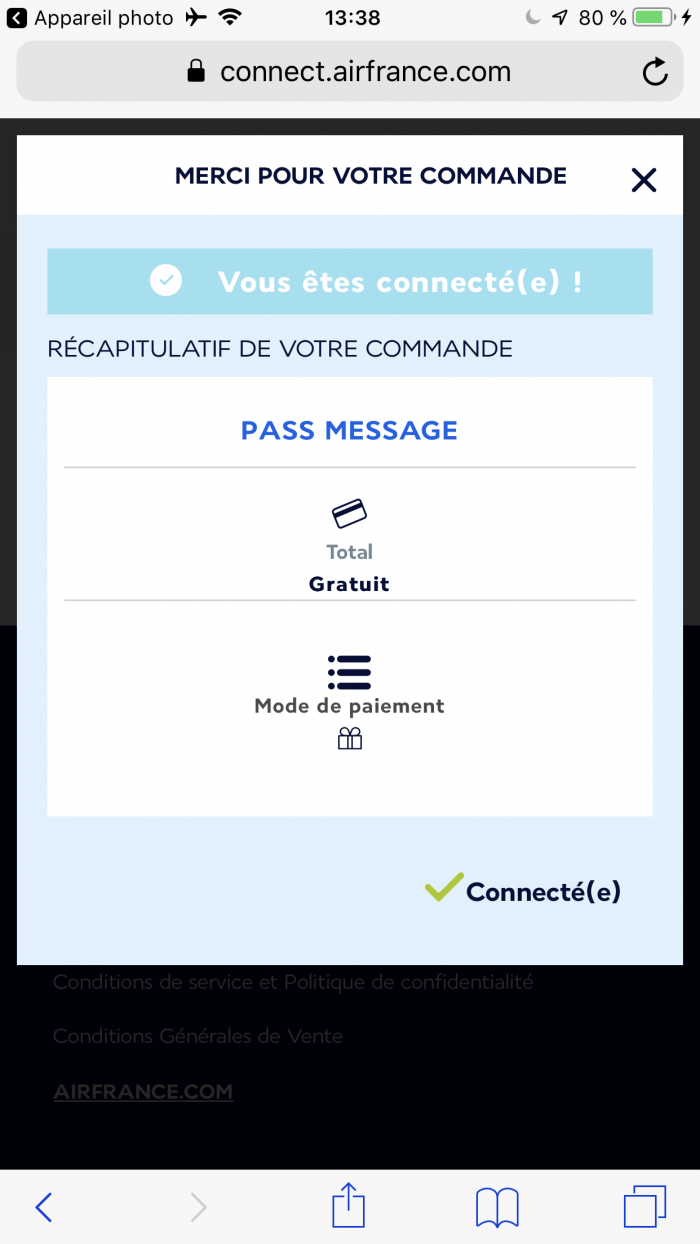700x1244 pixels.
Task: Open Safari bookmarks
Action: 497,1207
